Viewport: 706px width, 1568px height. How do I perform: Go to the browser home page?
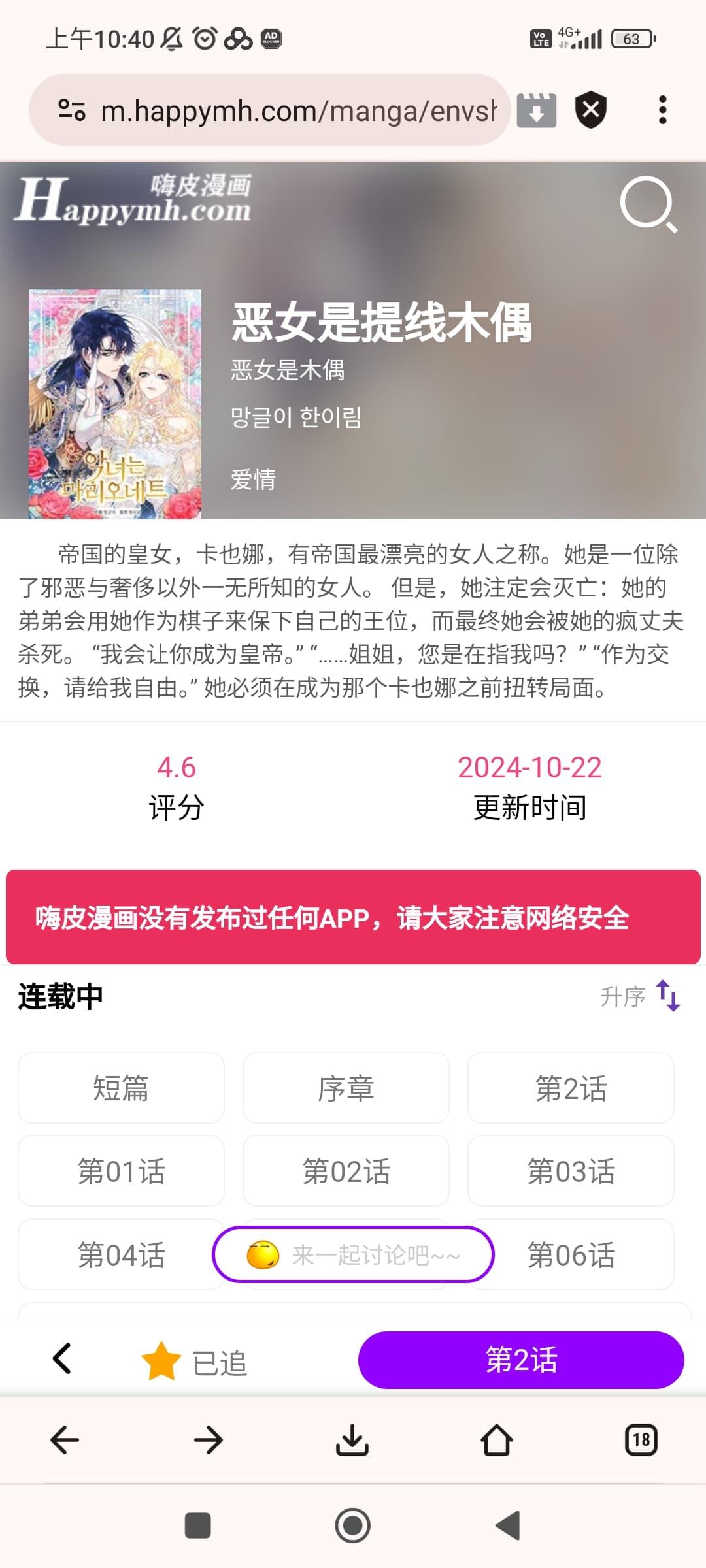click(496, 1440)
